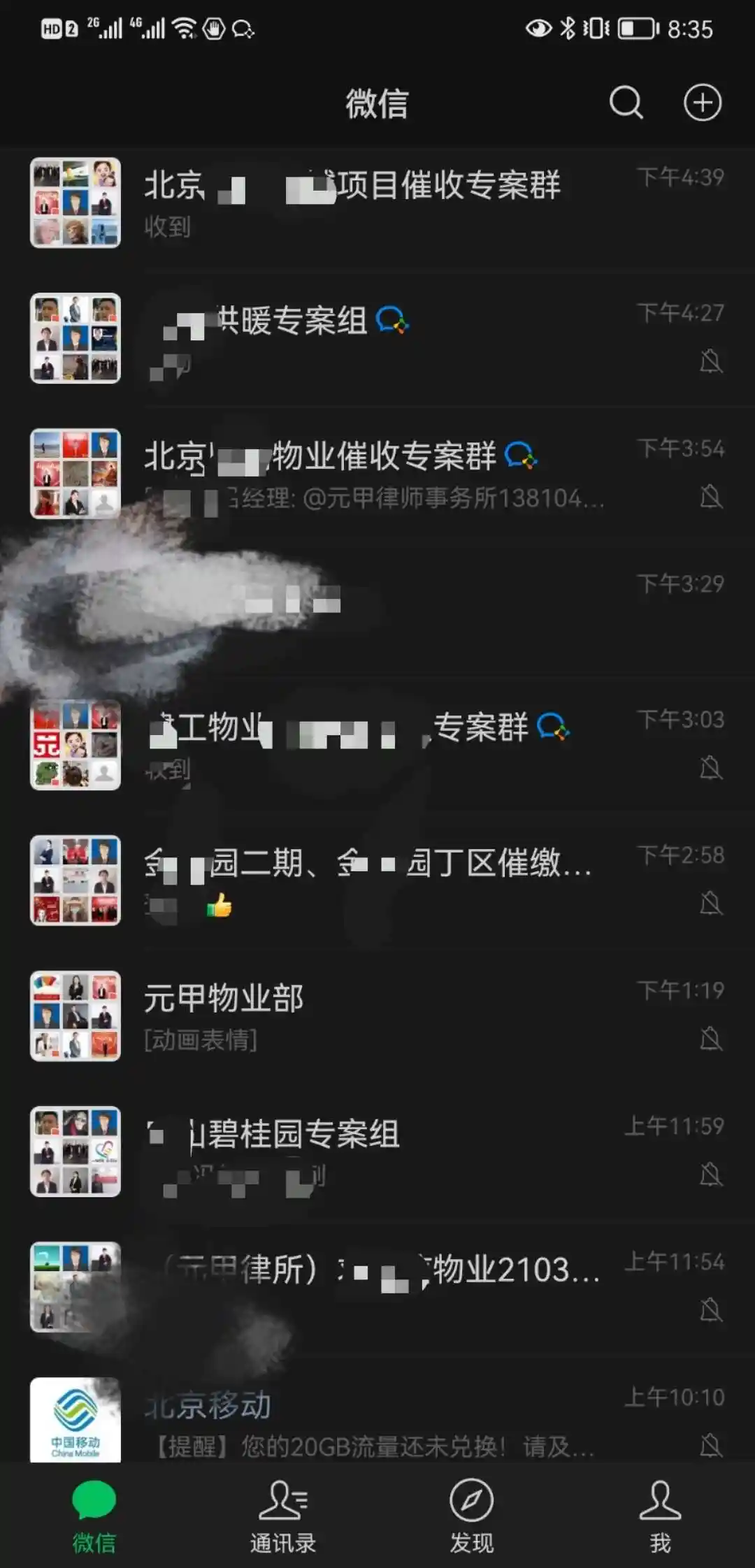Open the 园二期 催缴 group chat
The image size is (755, 1568).
tap(377, 880)
